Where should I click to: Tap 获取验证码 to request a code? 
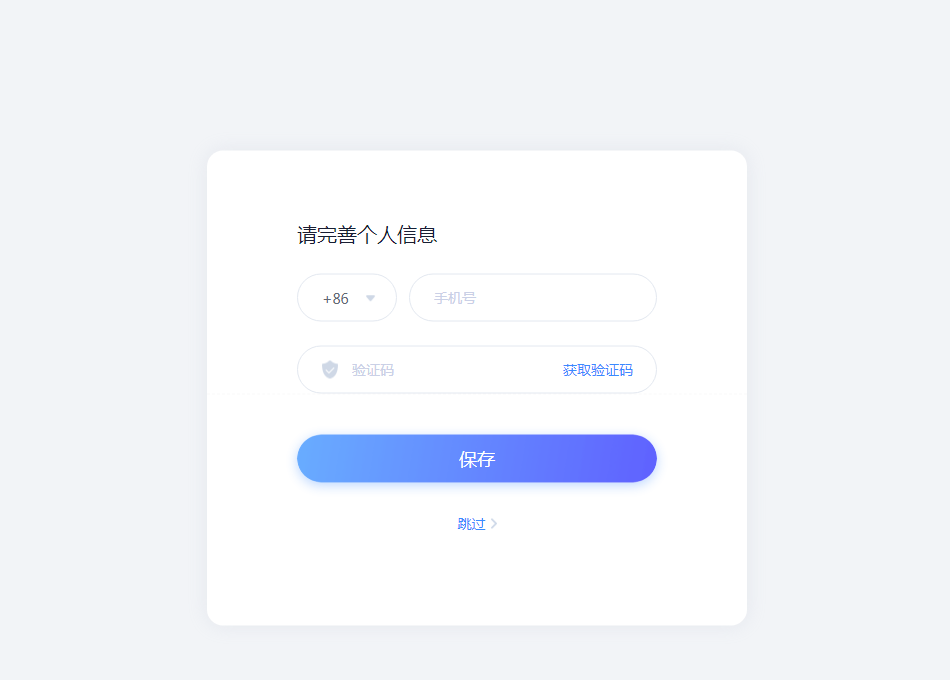[597, 370]
